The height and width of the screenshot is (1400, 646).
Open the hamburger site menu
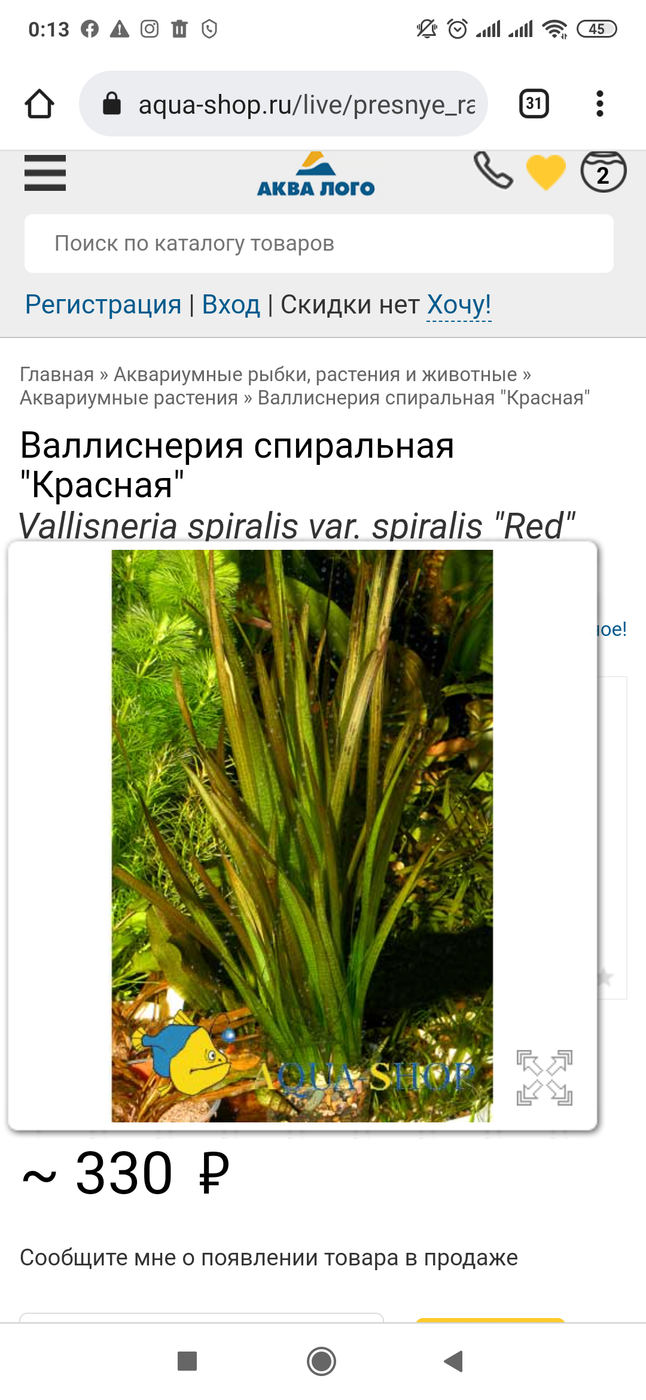(45, 172)
